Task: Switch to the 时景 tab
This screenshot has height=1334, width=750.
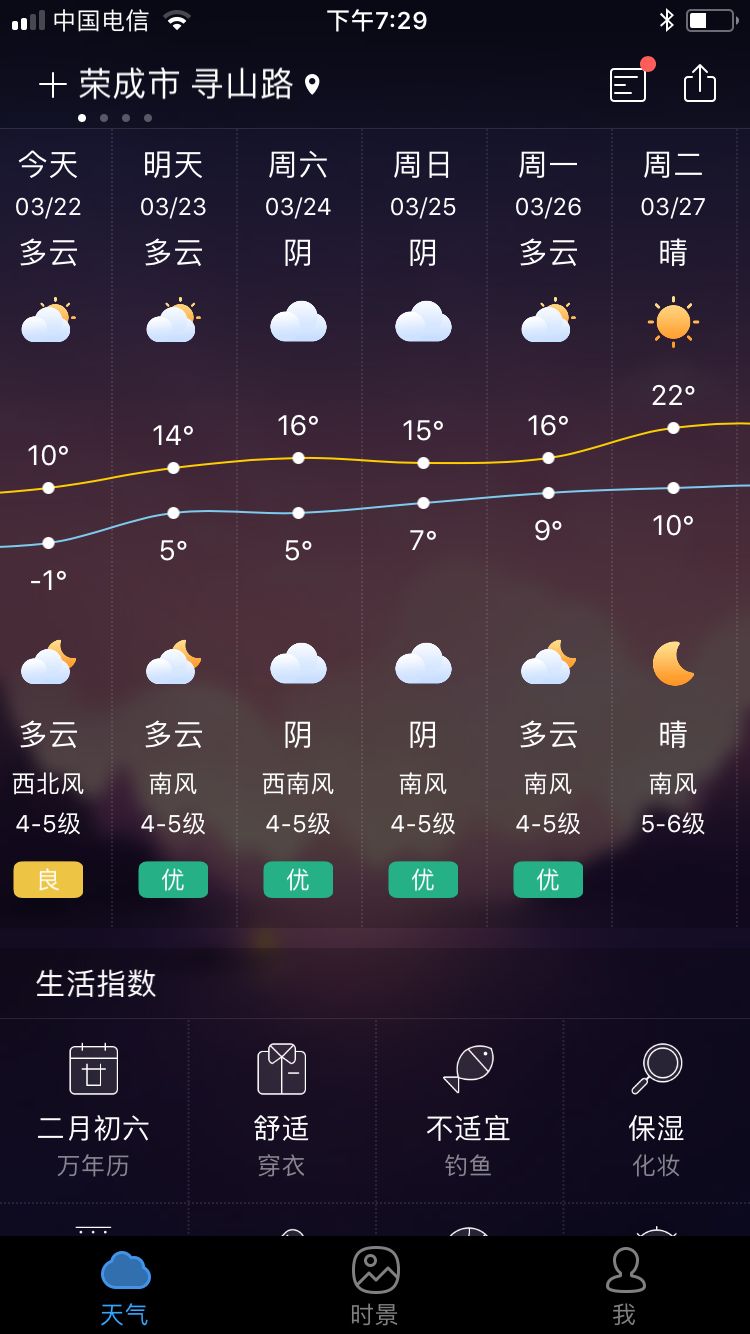Action: coord(375,1285)
